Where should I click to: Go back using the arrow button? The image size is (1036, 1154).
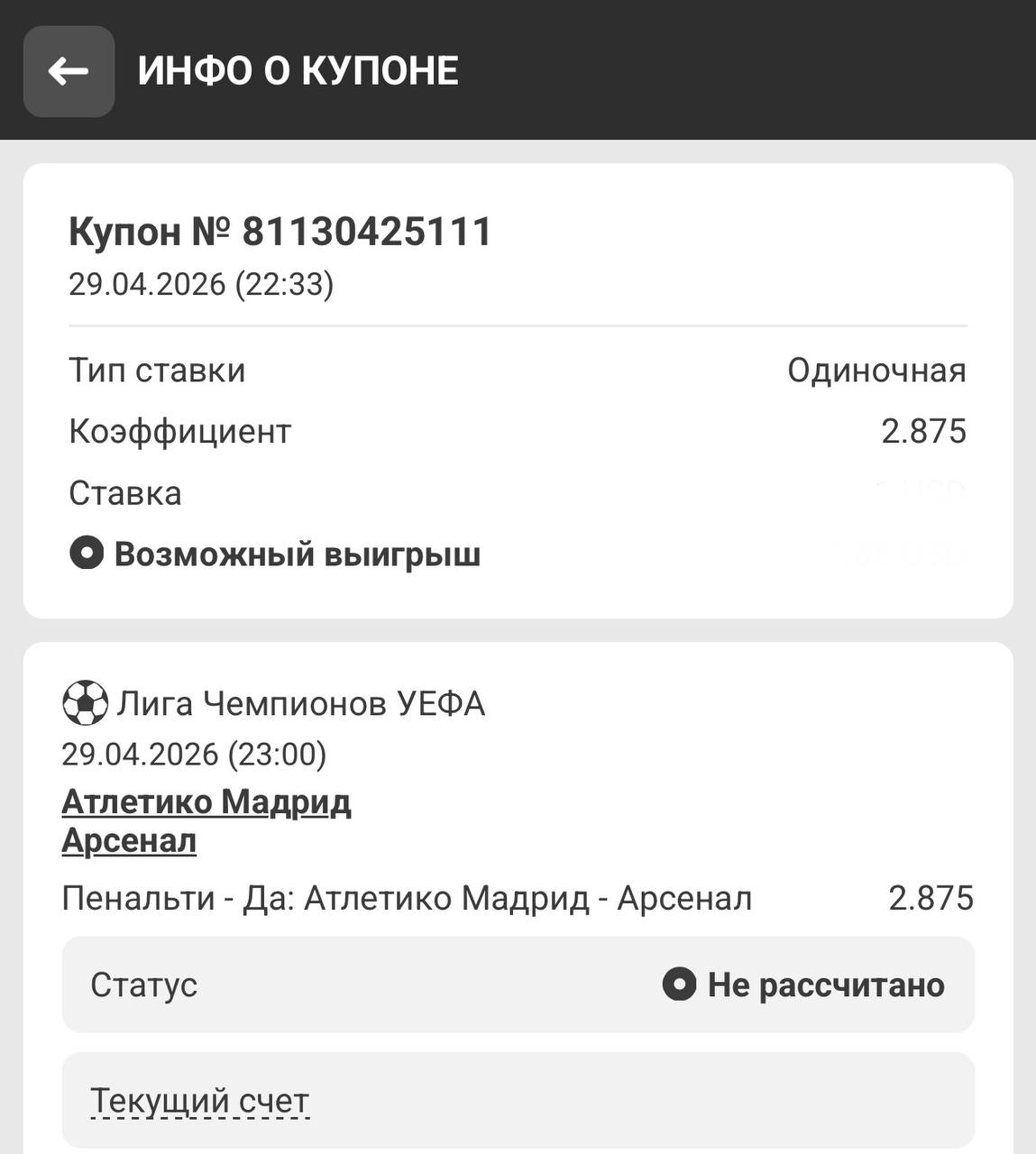coord(69,71)
